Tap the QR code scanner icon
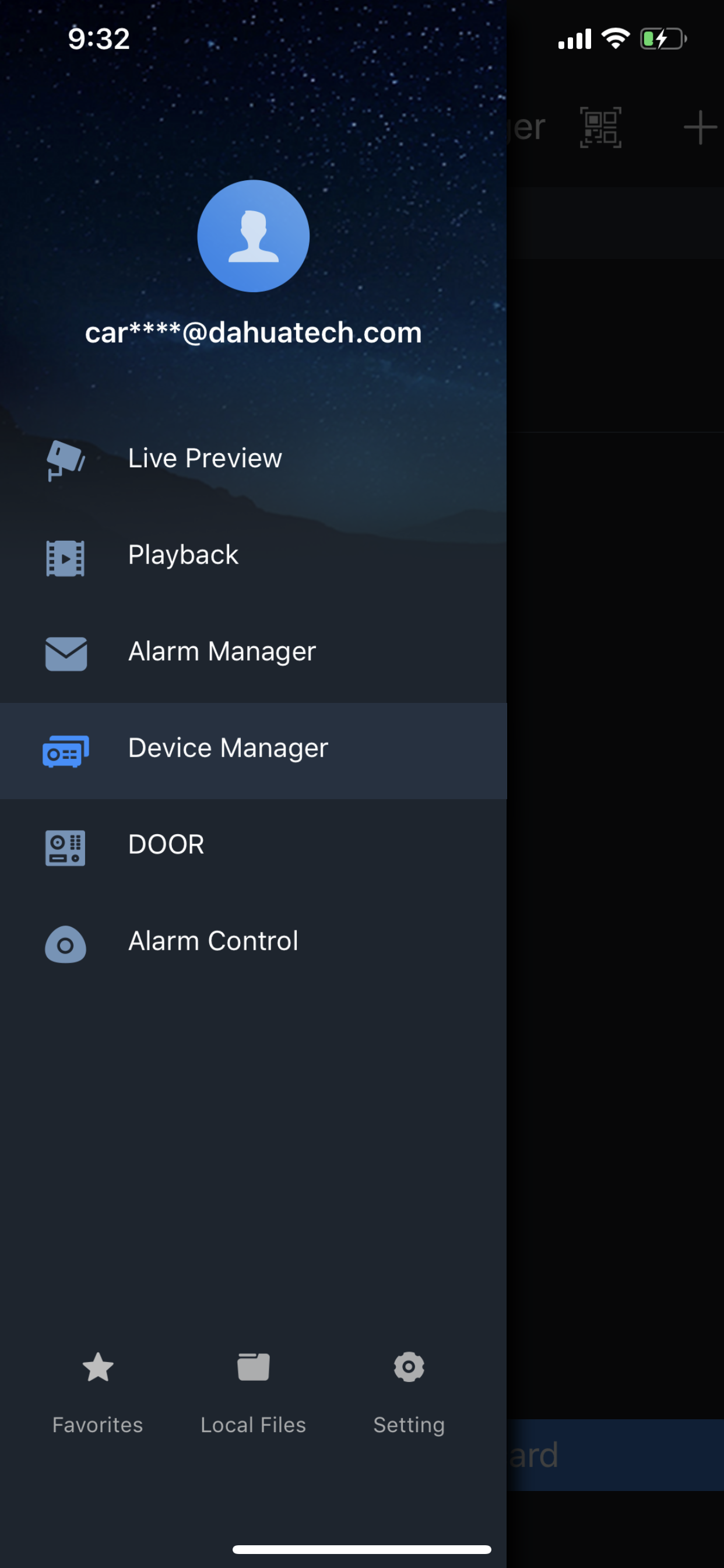The height and width of the screenshot is (1568, 724). (600, 127)
